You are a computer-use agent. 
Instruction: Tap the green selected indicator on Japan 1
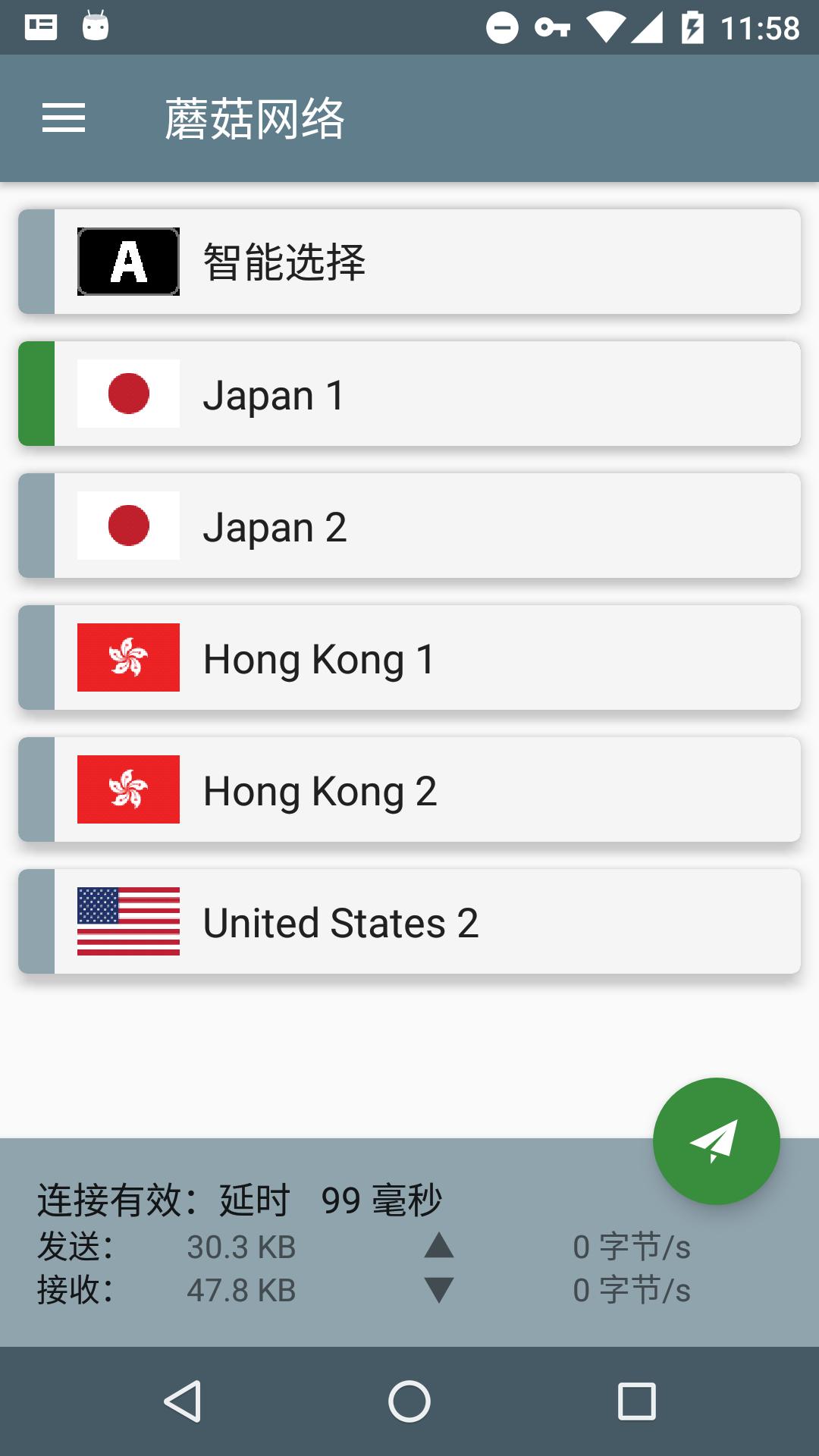tap(36, 394)
